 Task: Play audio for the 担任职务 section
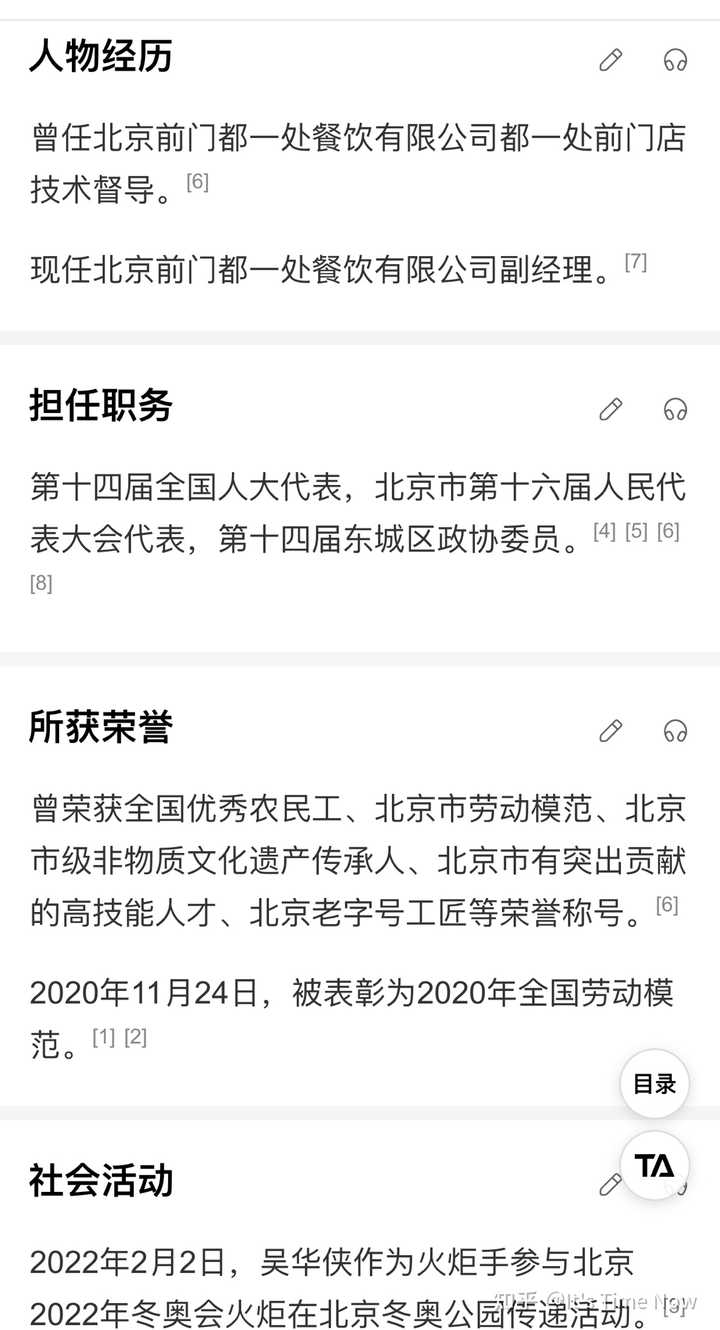676,409
